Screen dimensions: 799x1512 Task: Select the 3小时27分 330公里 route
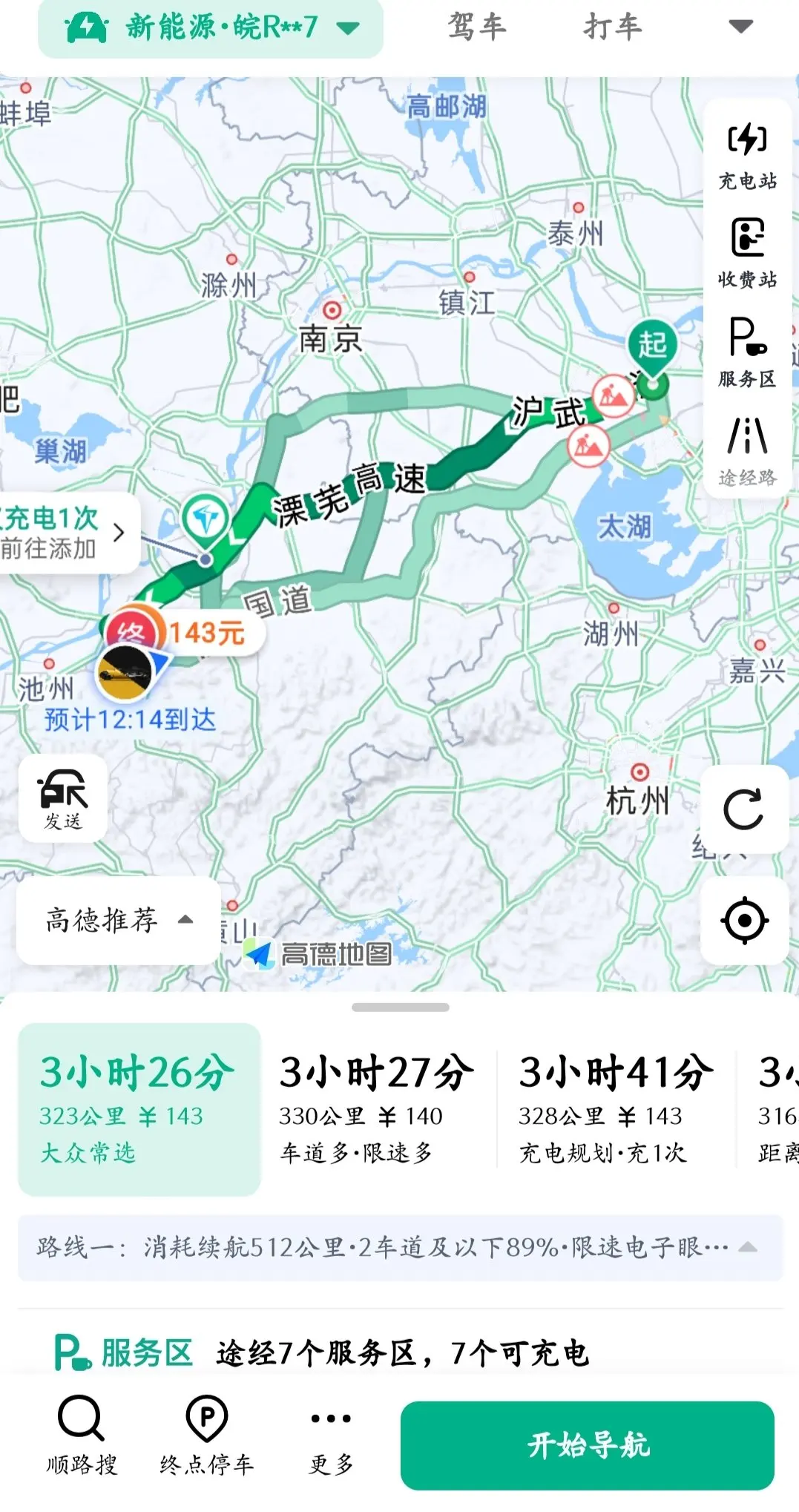pyautogui.click(x=377, y=1109)
